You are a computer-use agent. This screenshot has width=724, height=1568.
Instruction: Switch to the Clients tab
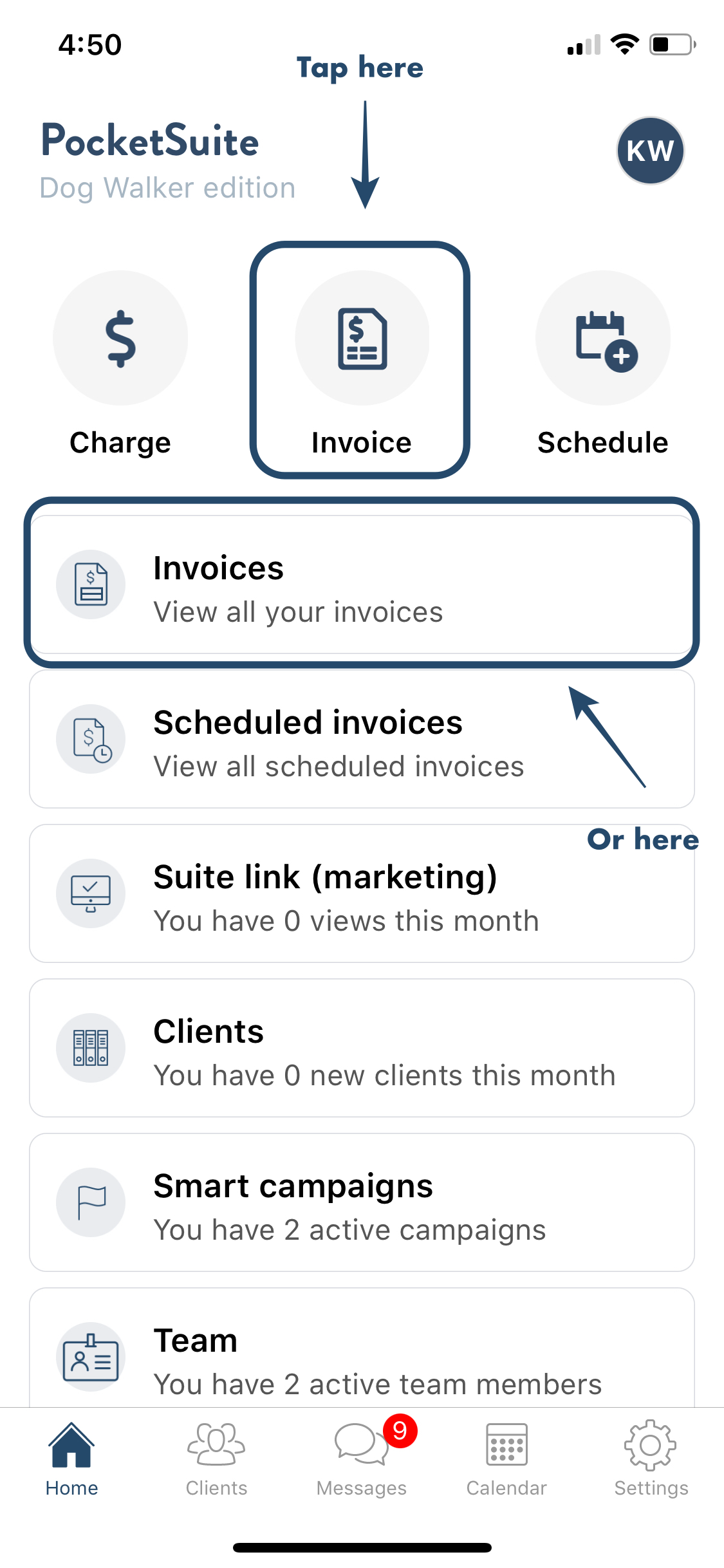coord(217,1460)
